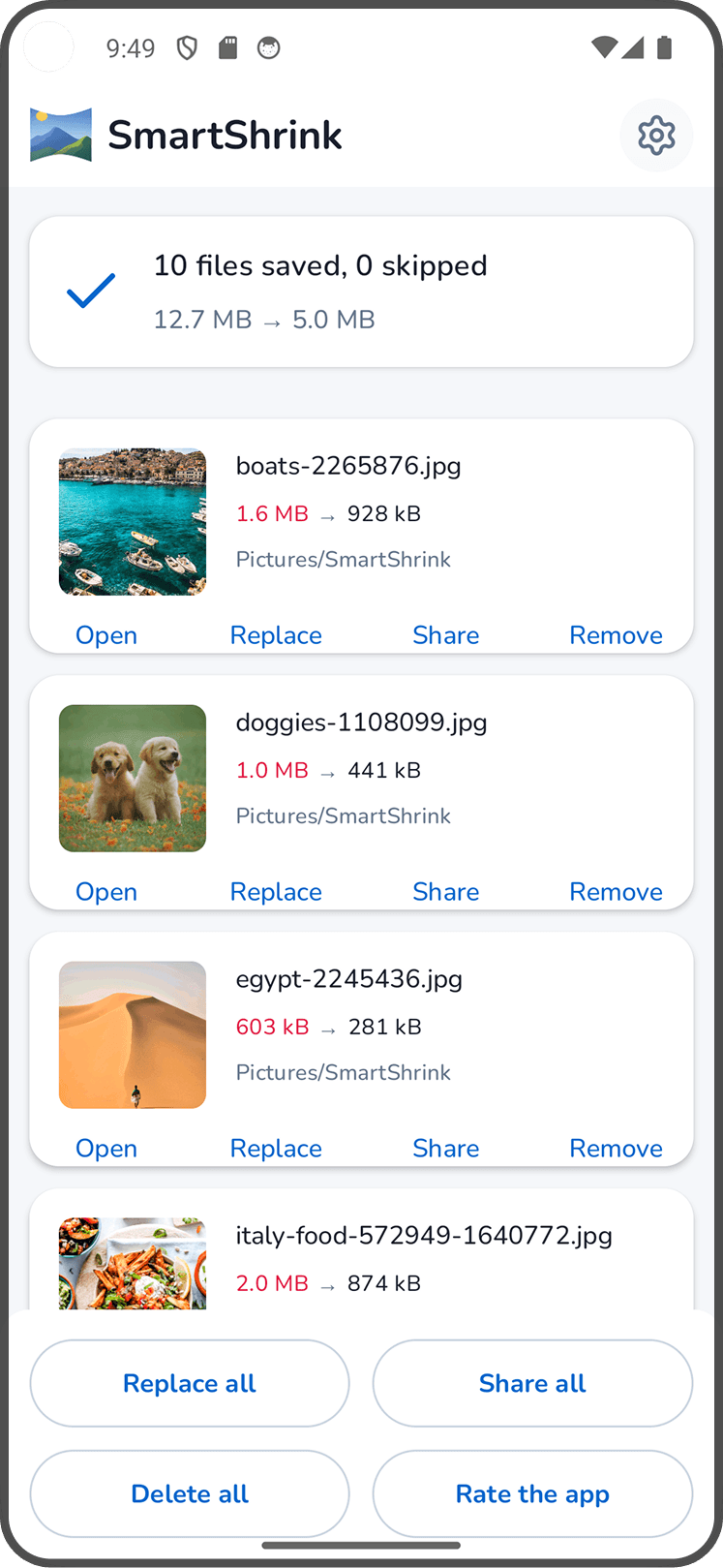This screenshot has height=1568, width=723.
Task: Click the egypt desert dune thumbnail
Action: coord(132,1034)
